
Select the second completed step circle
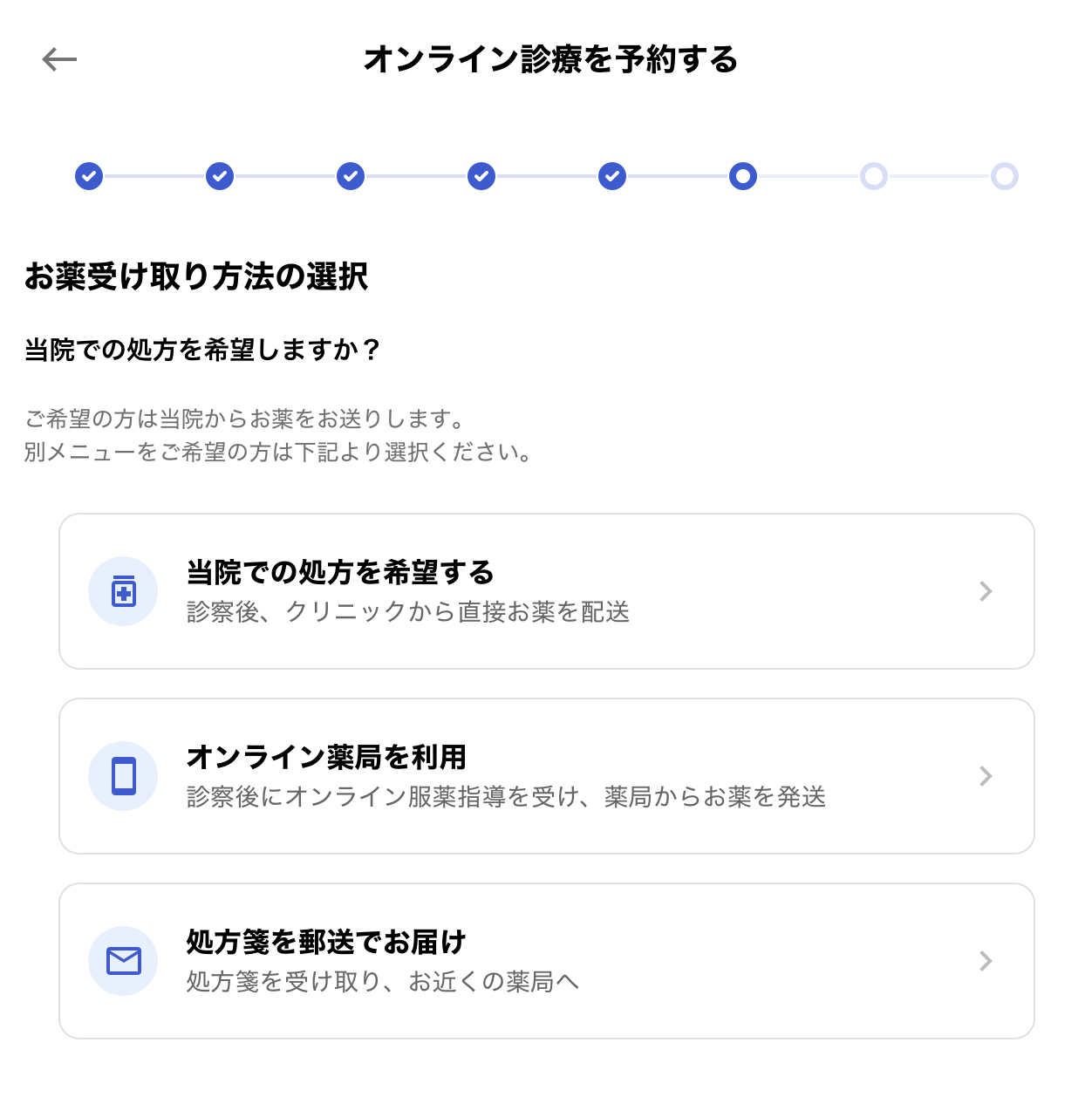point(219,176)
